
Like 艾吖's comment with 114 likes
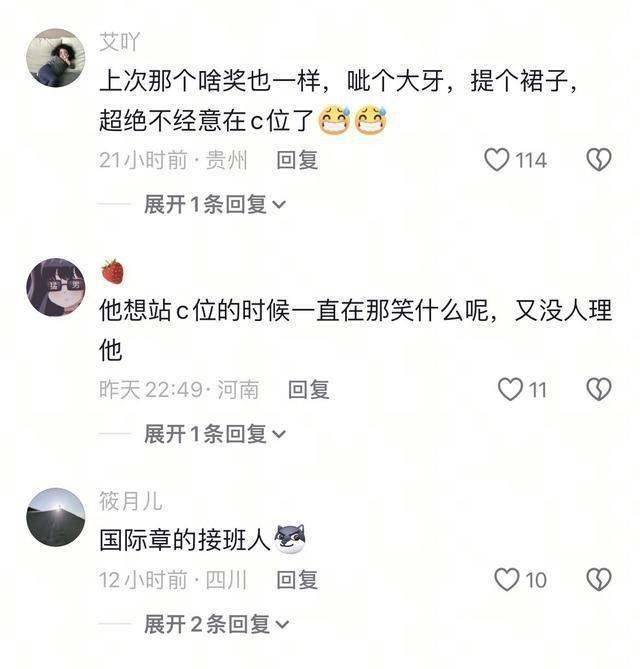pyautogui.click(x=498, y=160)
